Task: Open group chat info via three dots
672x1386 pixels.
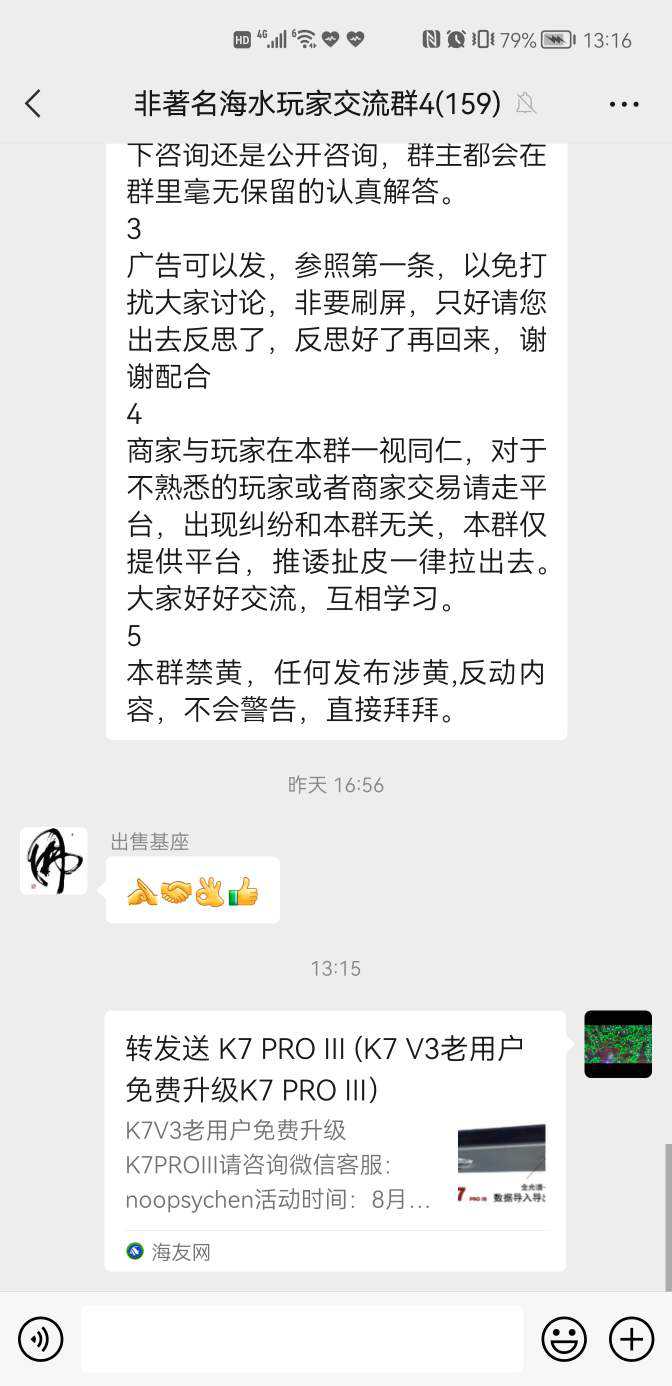Action: coord(623,104)
